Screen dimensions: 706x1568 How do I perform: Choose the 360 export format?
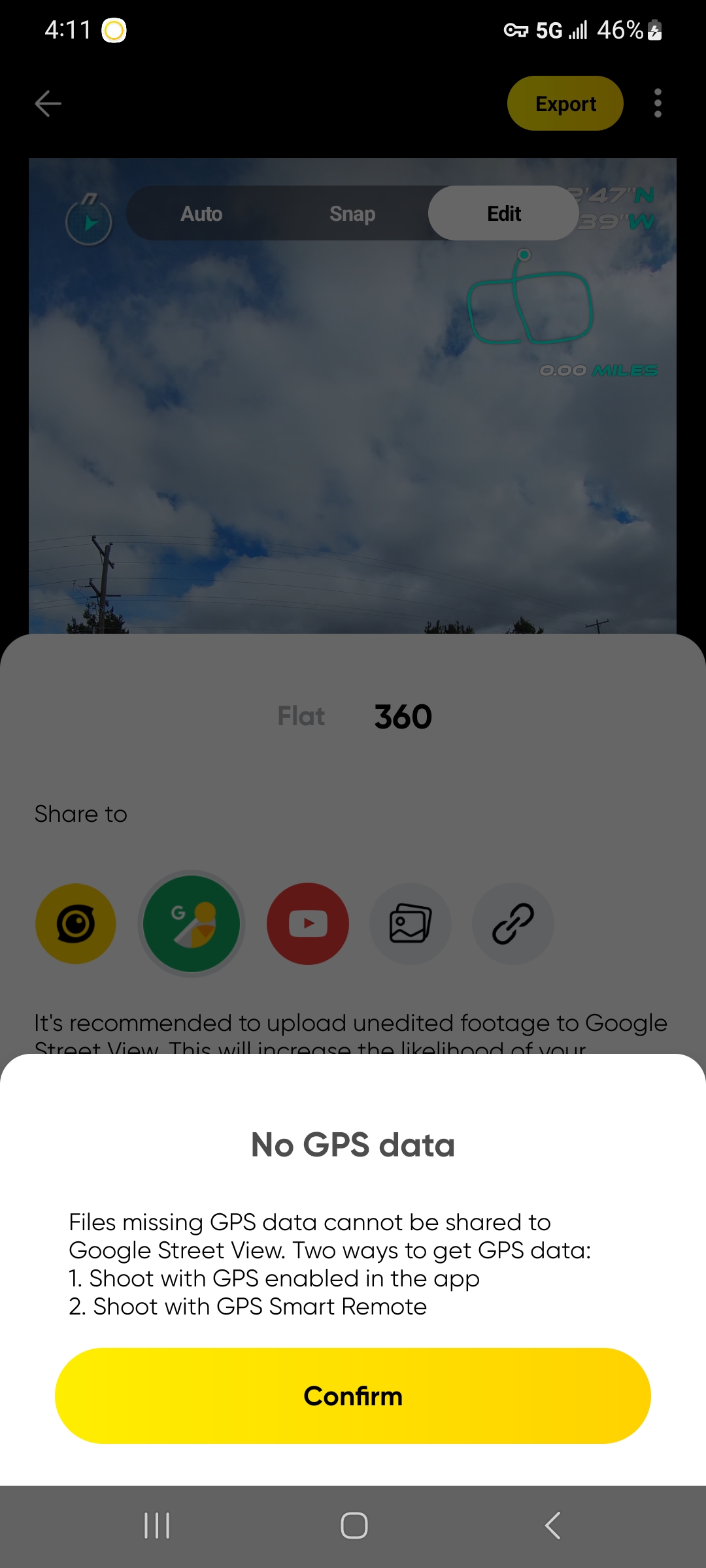[x=403, y=717]
